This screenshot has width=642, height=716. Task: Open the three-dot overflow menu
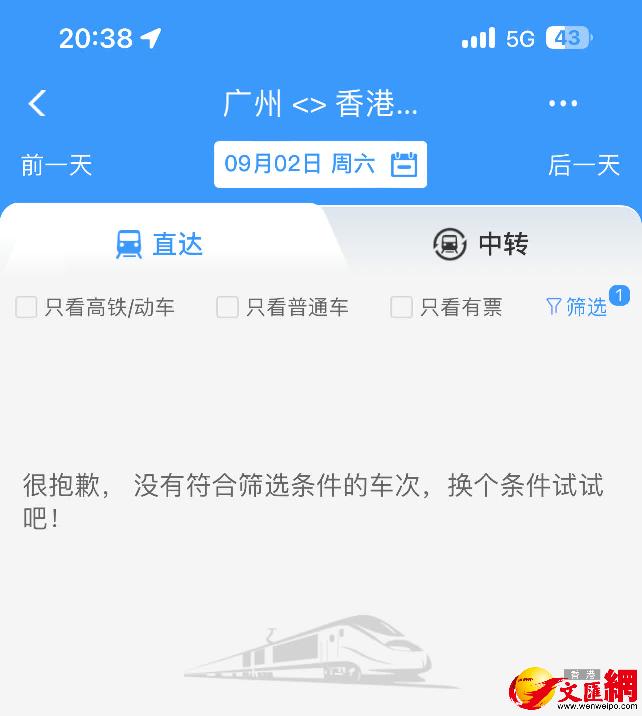click(563, 103)
